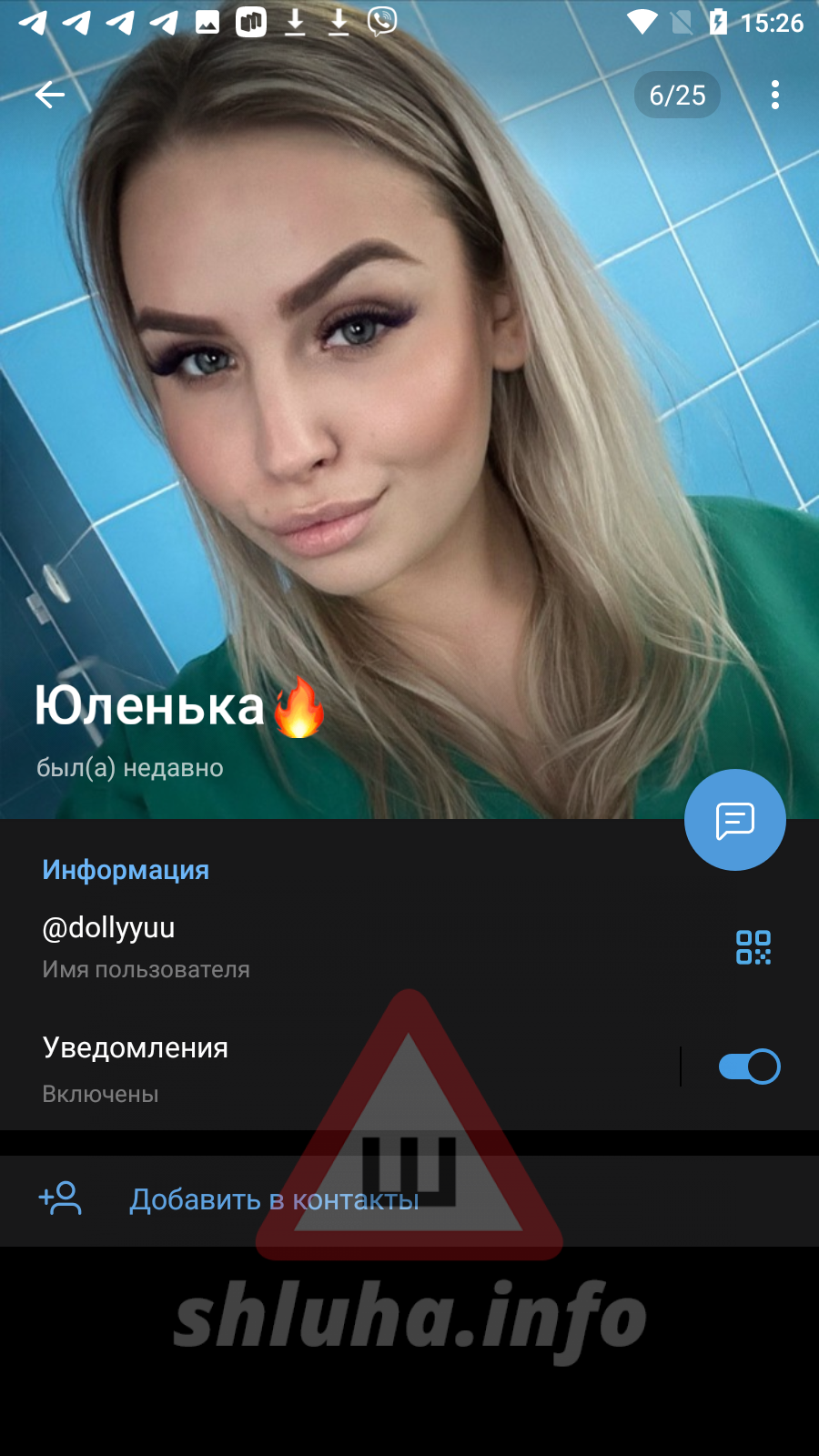The image size is (819, 1456).
Task: Tap Добавить в контакты
Action: coord(274,1200)
